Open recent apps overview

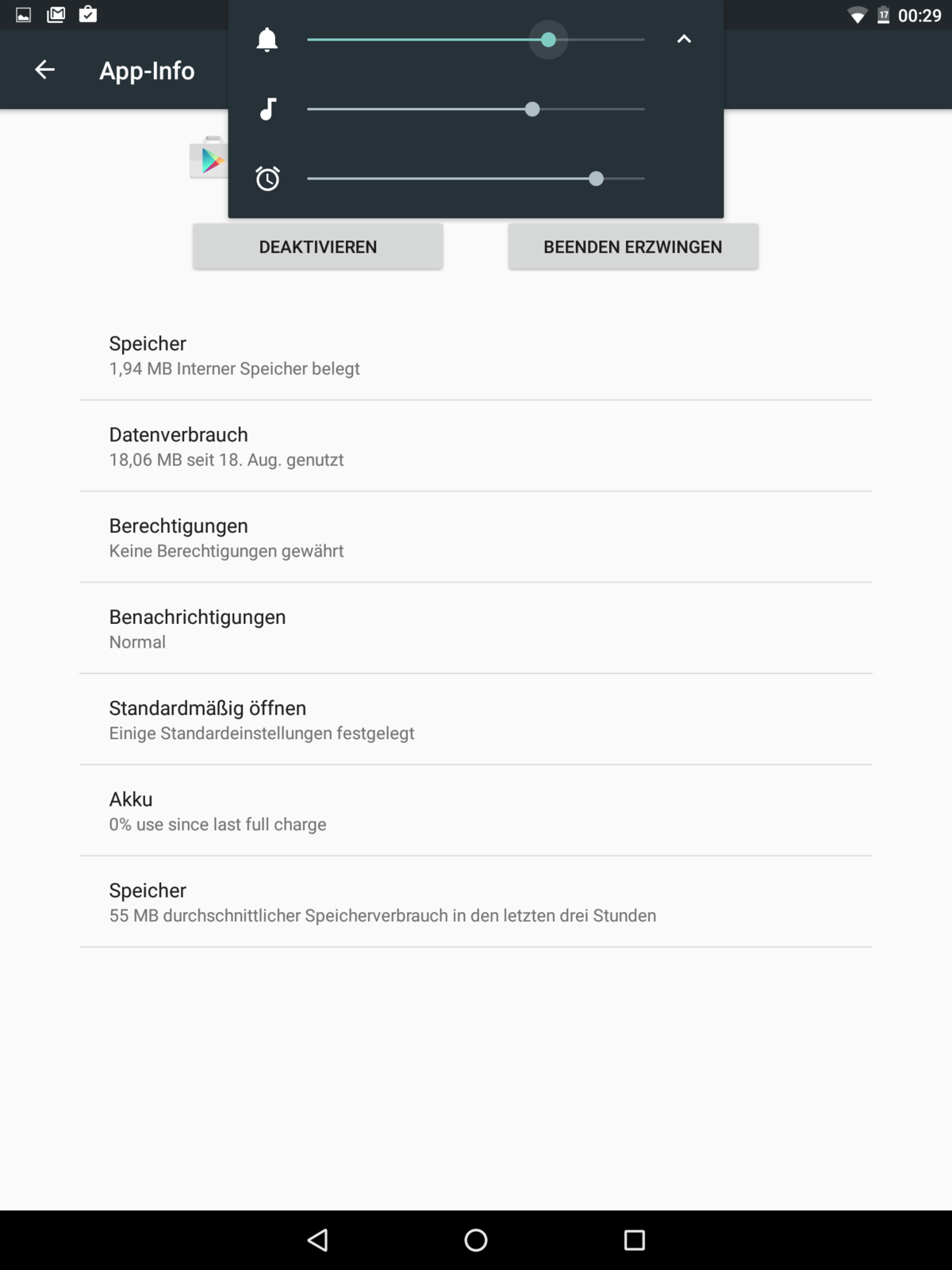pyautogui.click(x=634, y=1240)
